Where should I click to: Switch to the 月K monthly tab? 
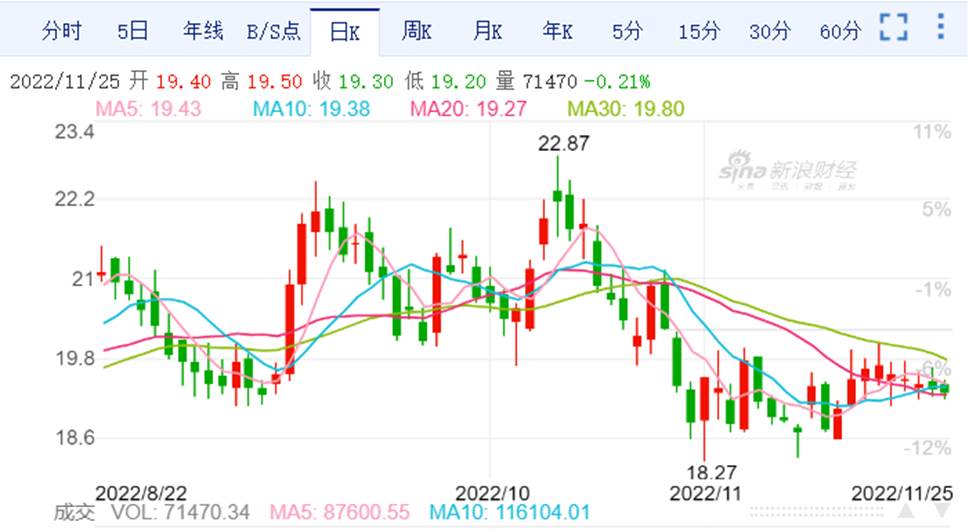(x=487, y=31)
